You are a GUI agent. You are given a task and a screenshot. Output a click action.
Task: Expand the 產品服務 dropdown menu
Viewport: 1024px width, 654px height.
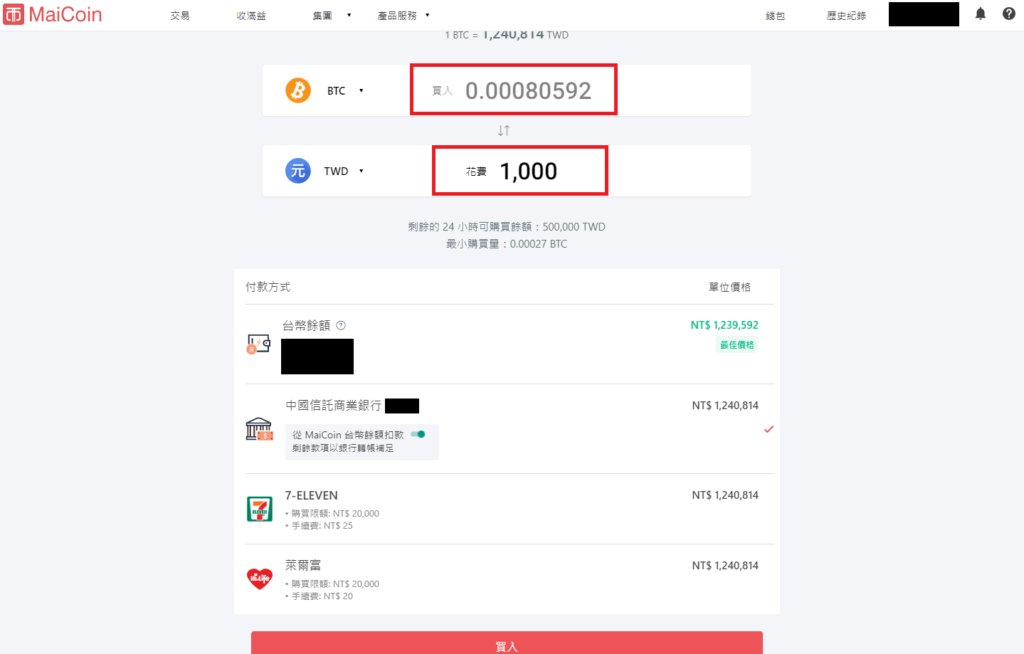403,16
